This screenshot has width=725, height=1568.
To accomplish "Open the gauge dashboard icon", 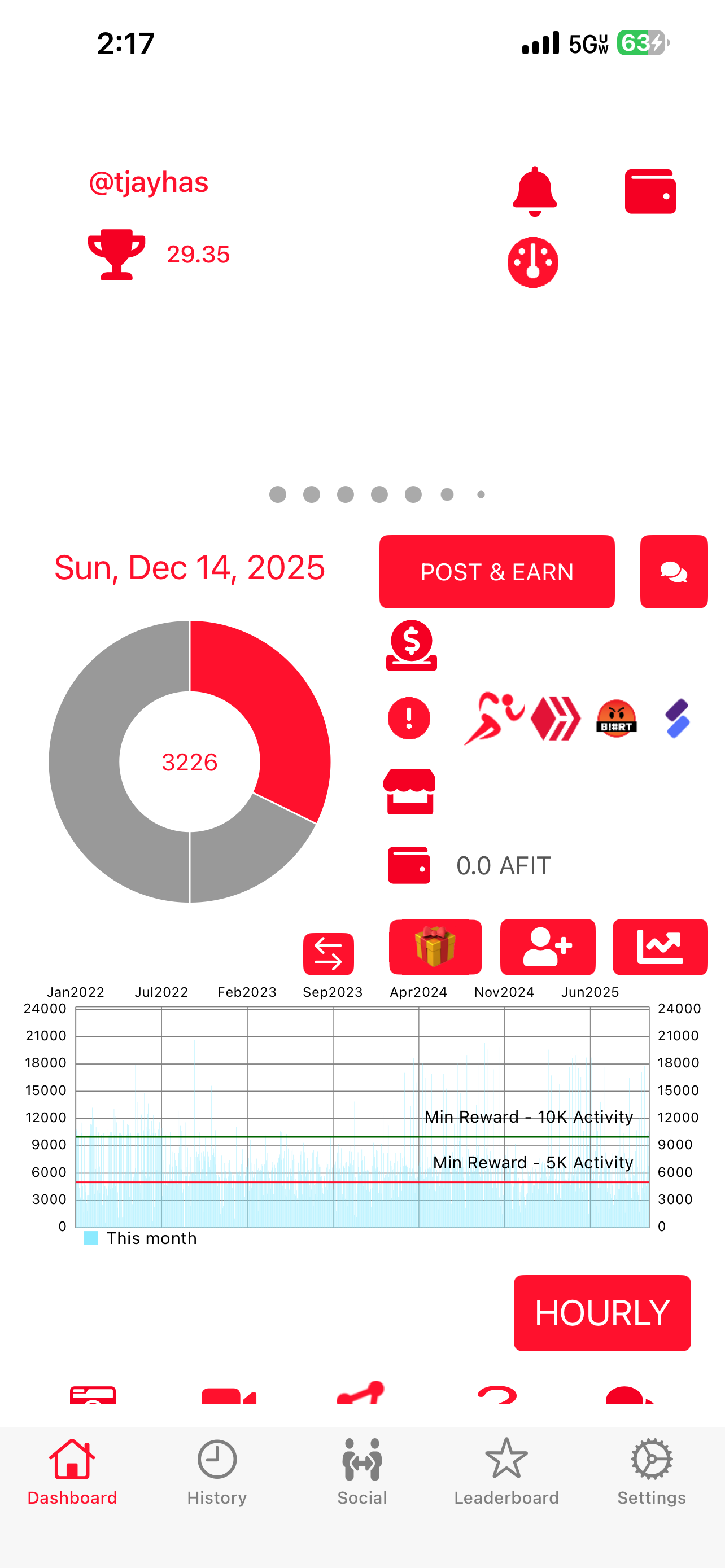I will pyautogui.click(x=533, y=262).
